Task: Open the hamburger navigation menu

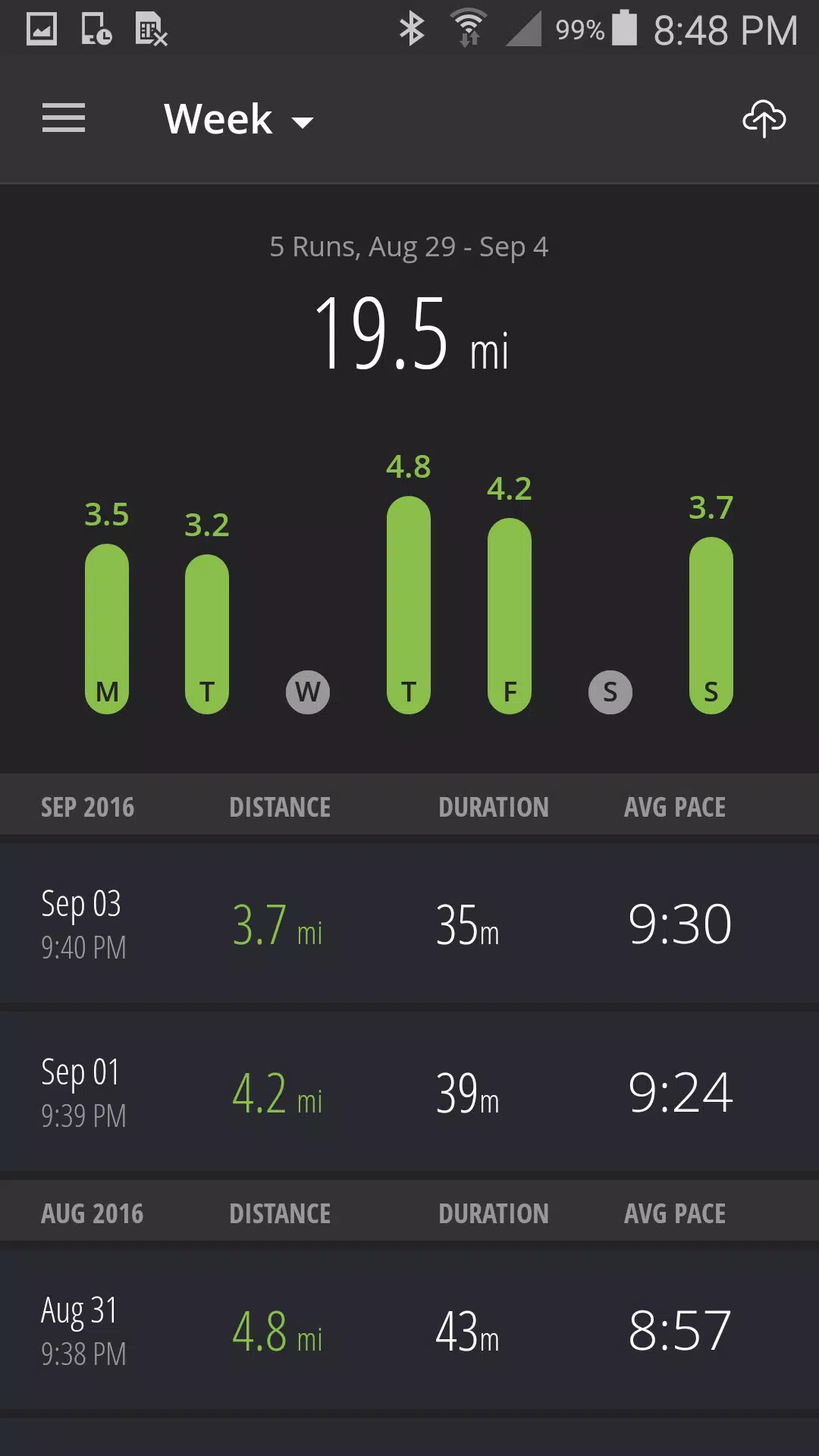Action: pos(64,118)
